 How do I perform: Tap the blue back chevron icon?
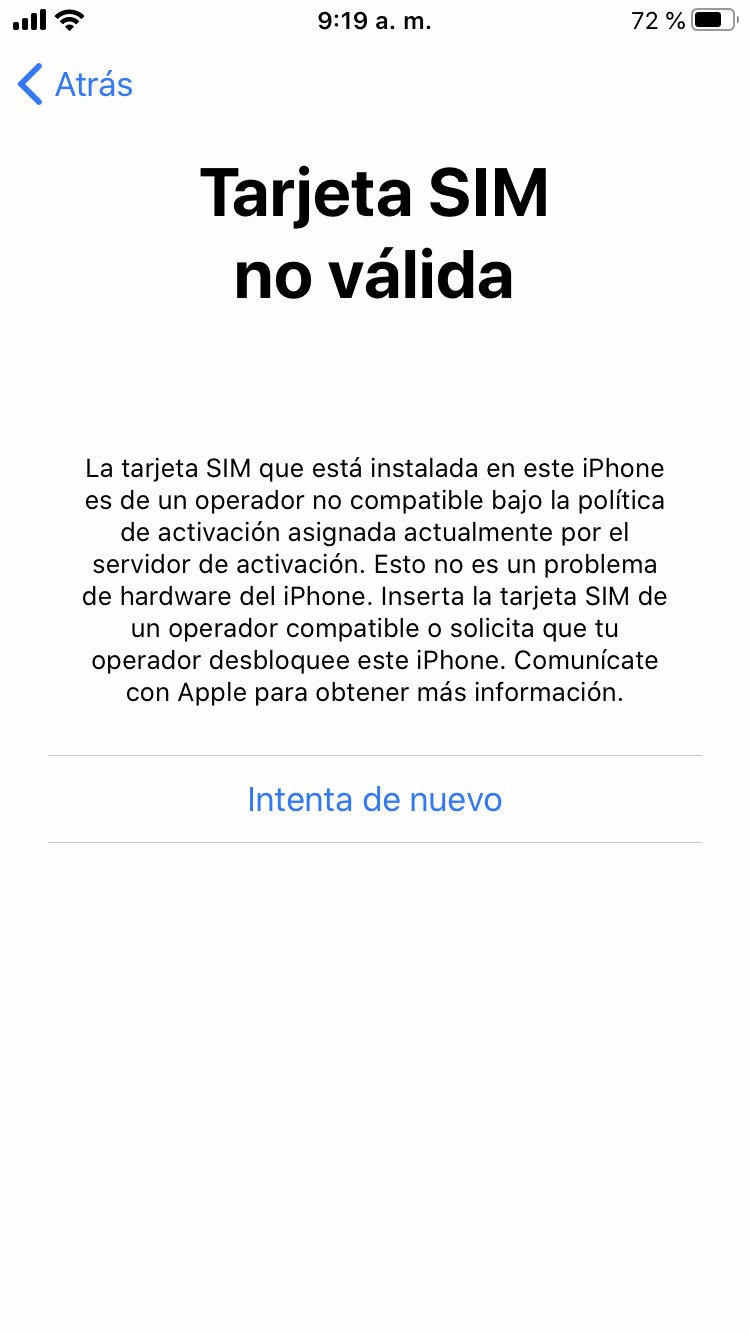coord(28,85)
